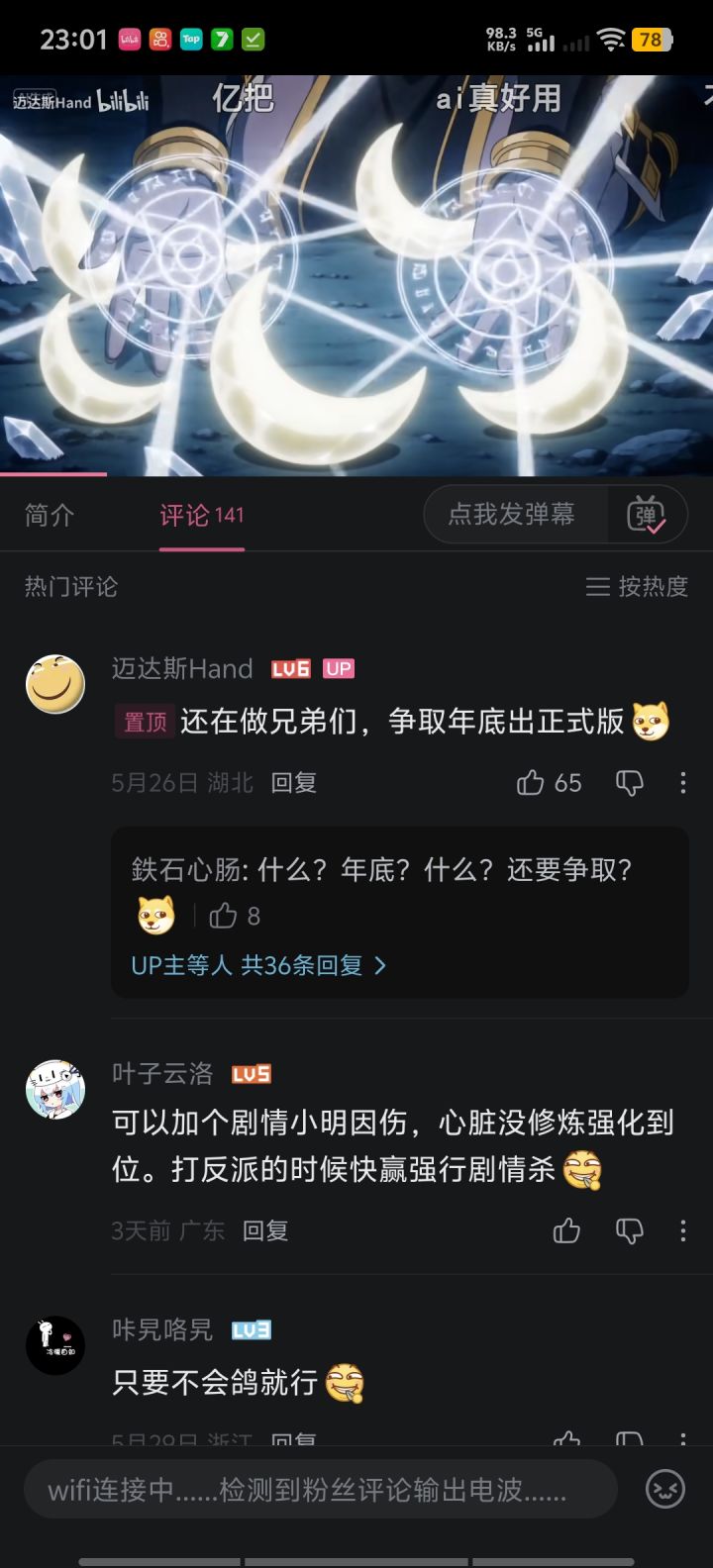The width and height of the screenshot is (713, 1568).
Task: Open more options on 叶子云洛's comment
Action: tap(682, 1230)
